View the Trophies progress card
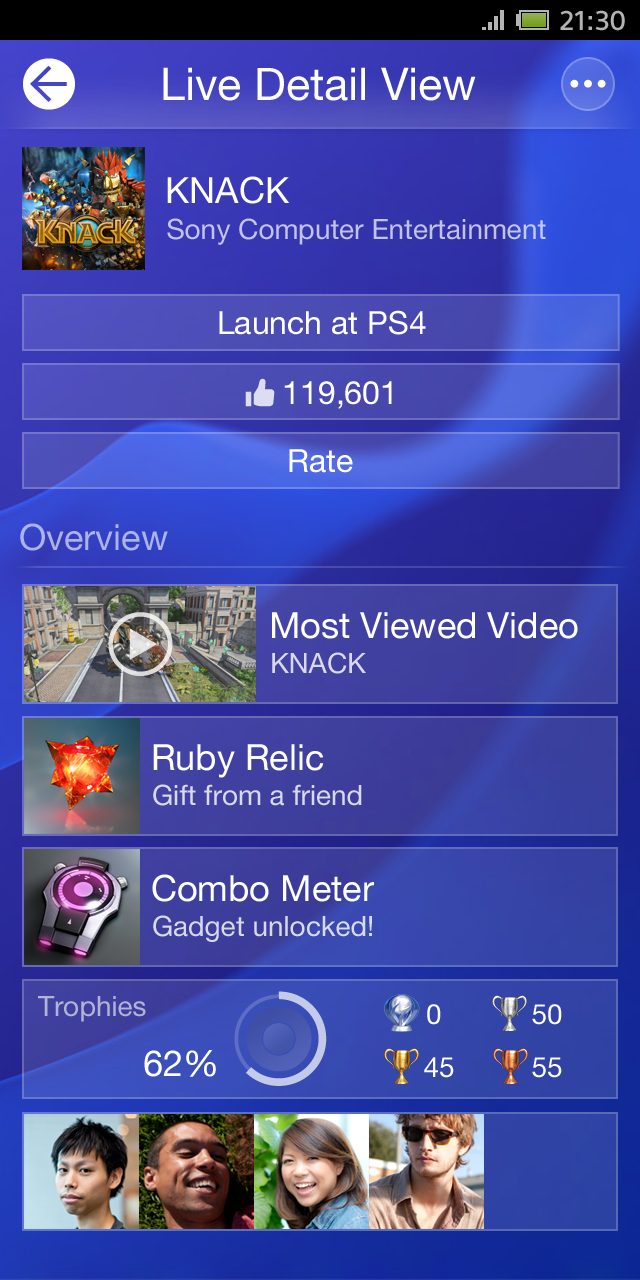This screenshot has height=1280, width=640. pyautogui.click(x=320, y=1039)
